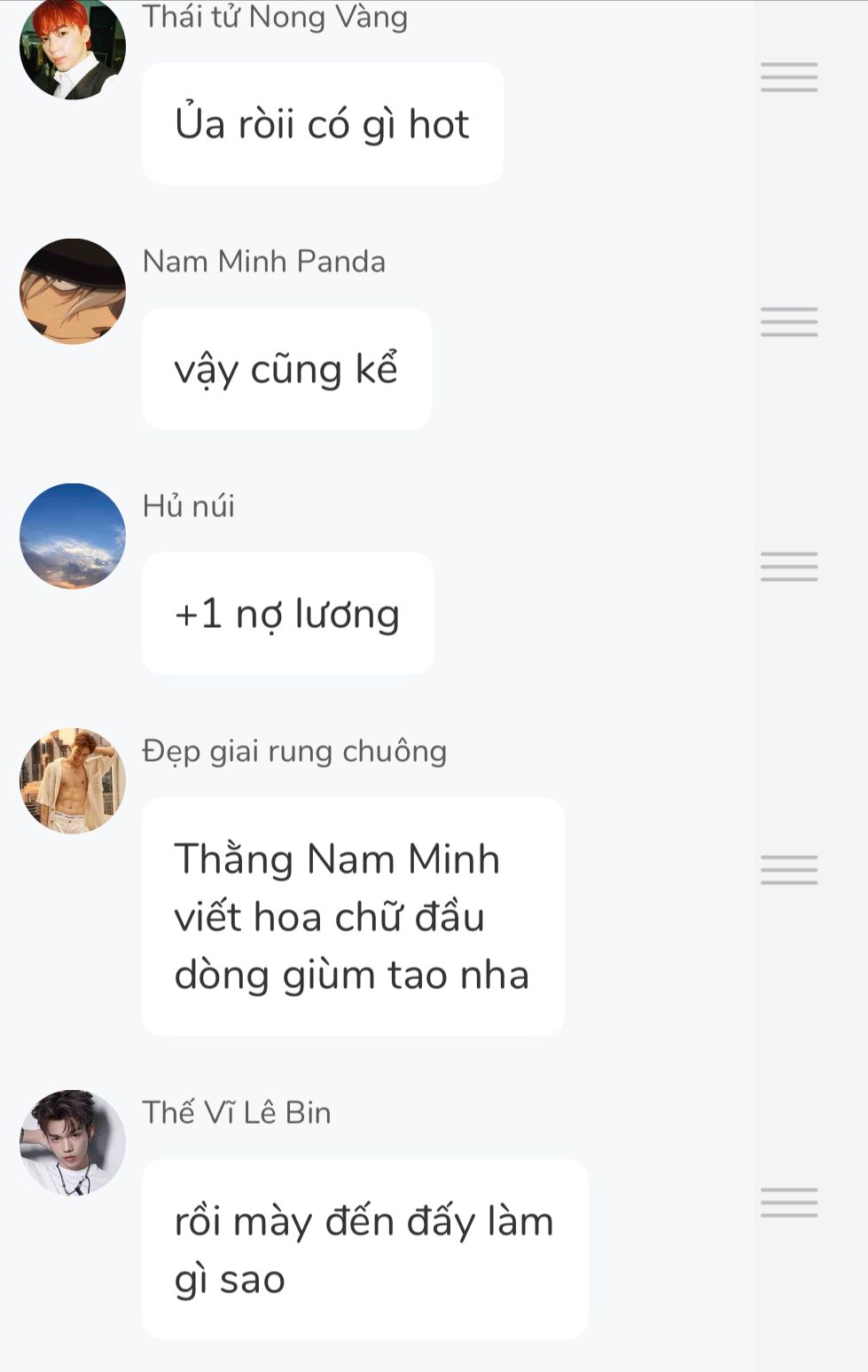The width and height of the screenshot is (868, 1372).
Task: Open Đẹp giai rung chuông's avatar
Action: [73, 781]
